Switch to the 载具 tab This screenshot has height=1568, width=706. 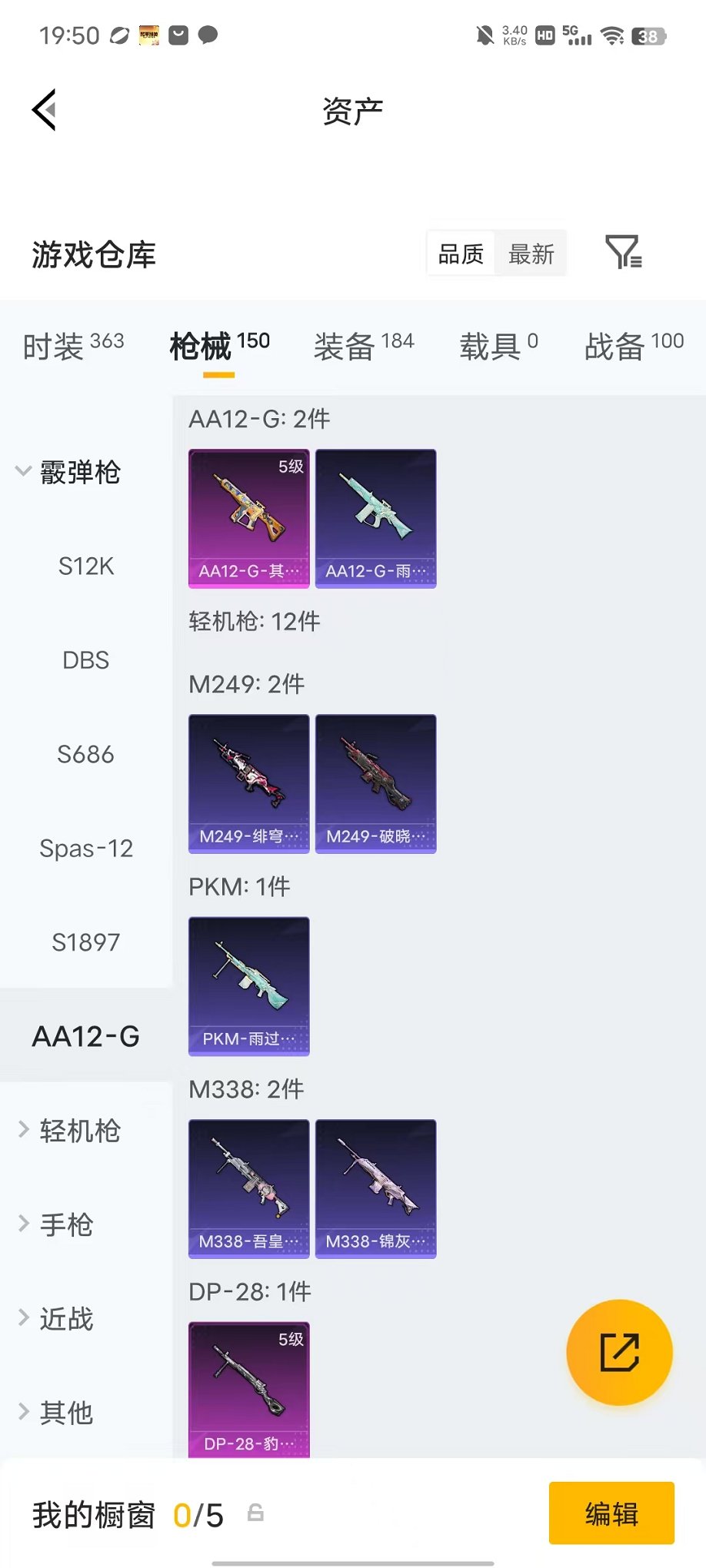pos(498,347)
